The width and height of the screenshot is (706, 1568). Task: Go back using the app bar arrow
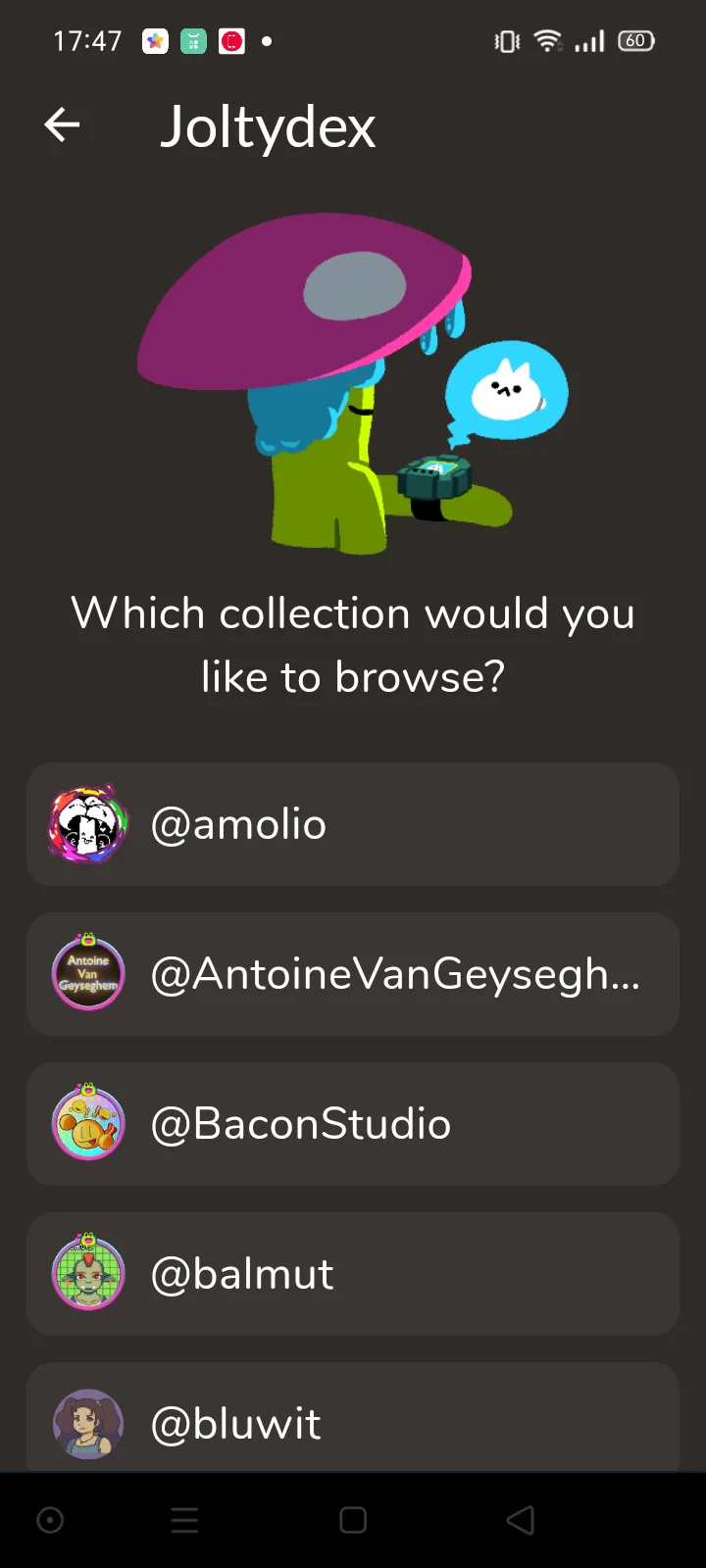click(x=62, y=124)
